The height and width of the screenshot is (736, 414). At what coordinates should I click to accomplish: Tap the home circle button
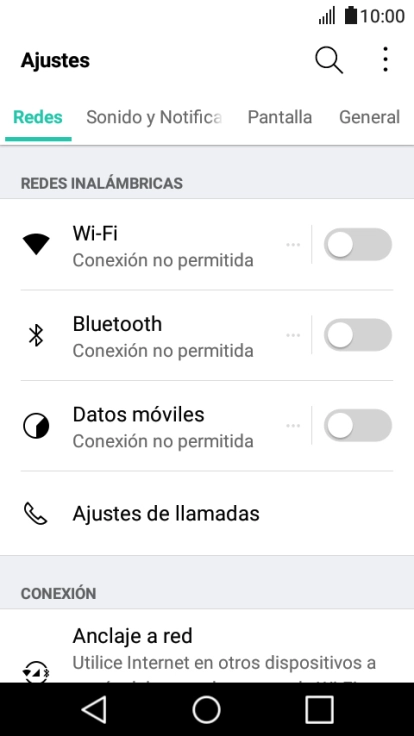click(207, 709)
